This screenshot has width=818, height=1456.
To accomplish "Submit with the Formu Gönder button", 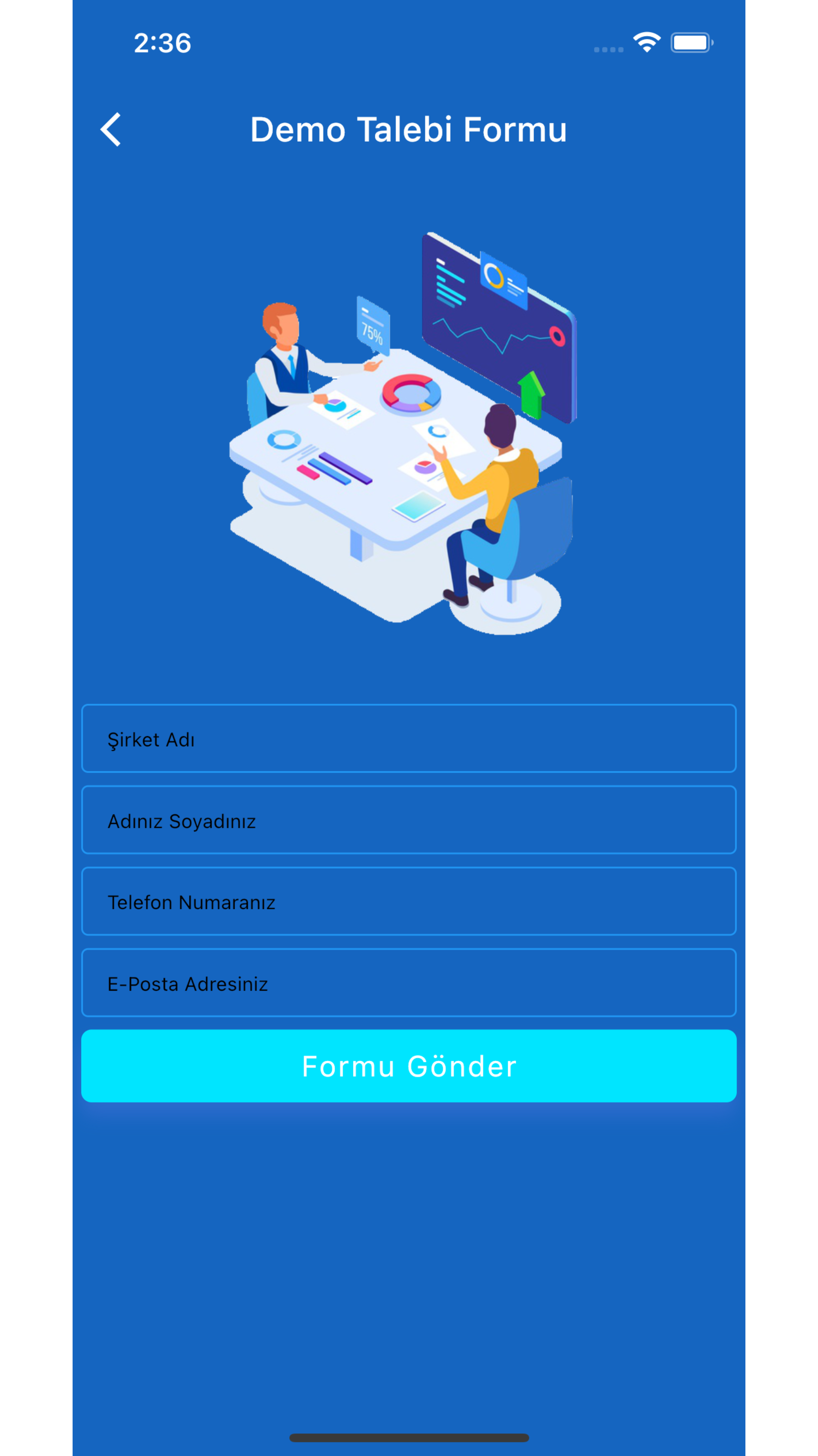I will [x=408, y=1066].
